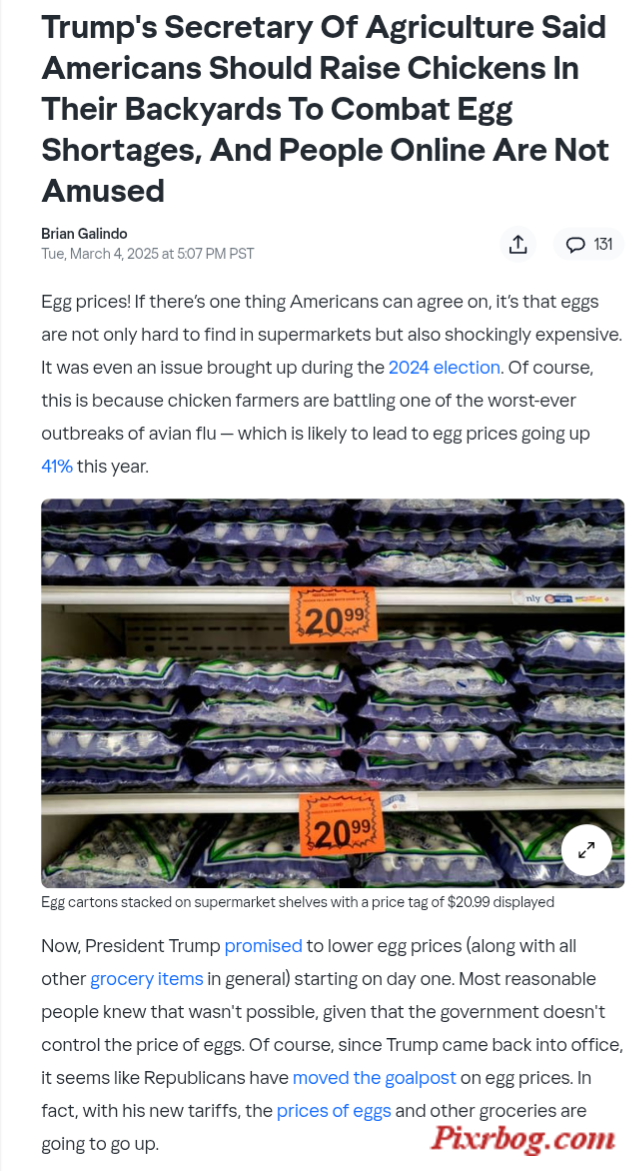Viewport: 635px width, 1171px height.
Task: Open the 131 comments
Action: coord(589,244)
